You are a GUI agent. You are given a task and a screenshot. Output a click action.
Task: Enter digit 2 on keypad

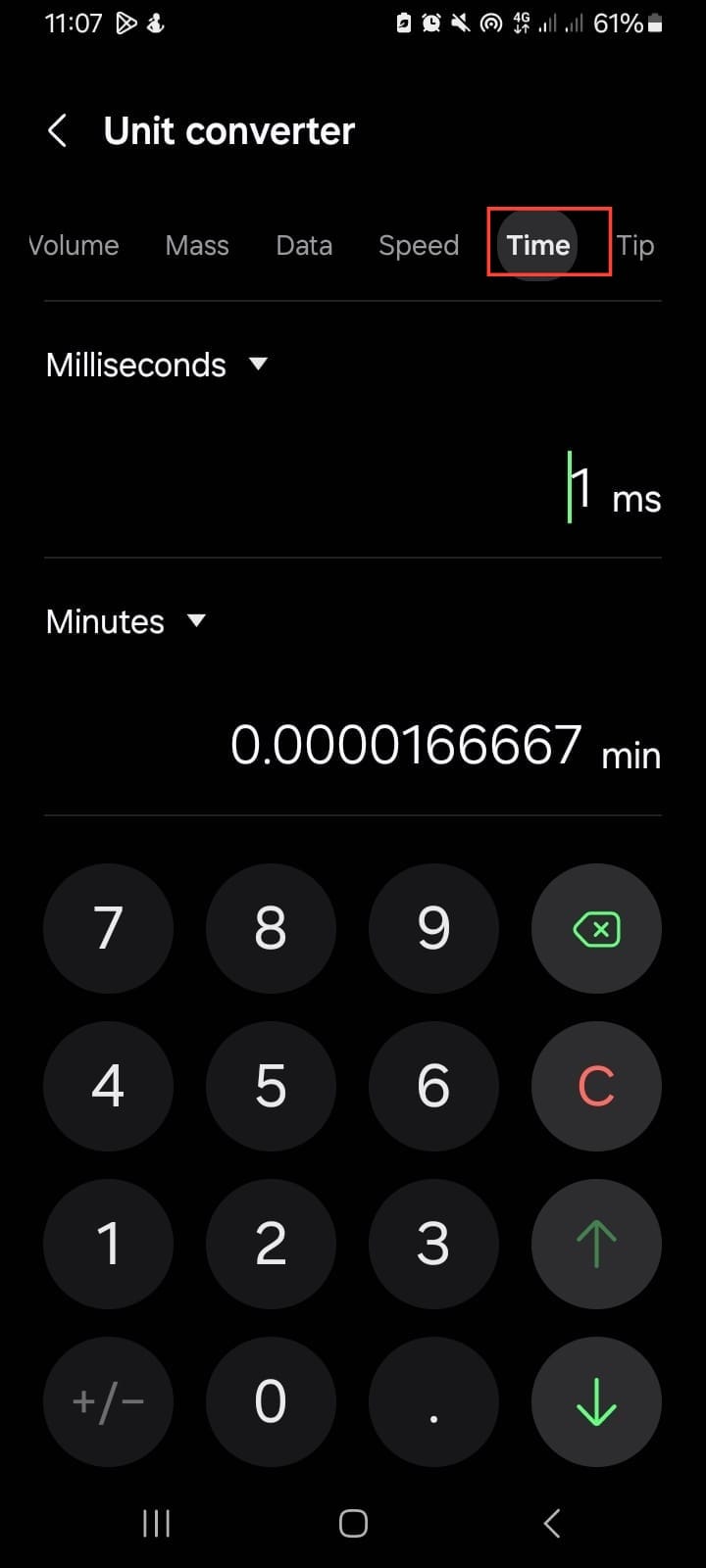[271, 1244]
